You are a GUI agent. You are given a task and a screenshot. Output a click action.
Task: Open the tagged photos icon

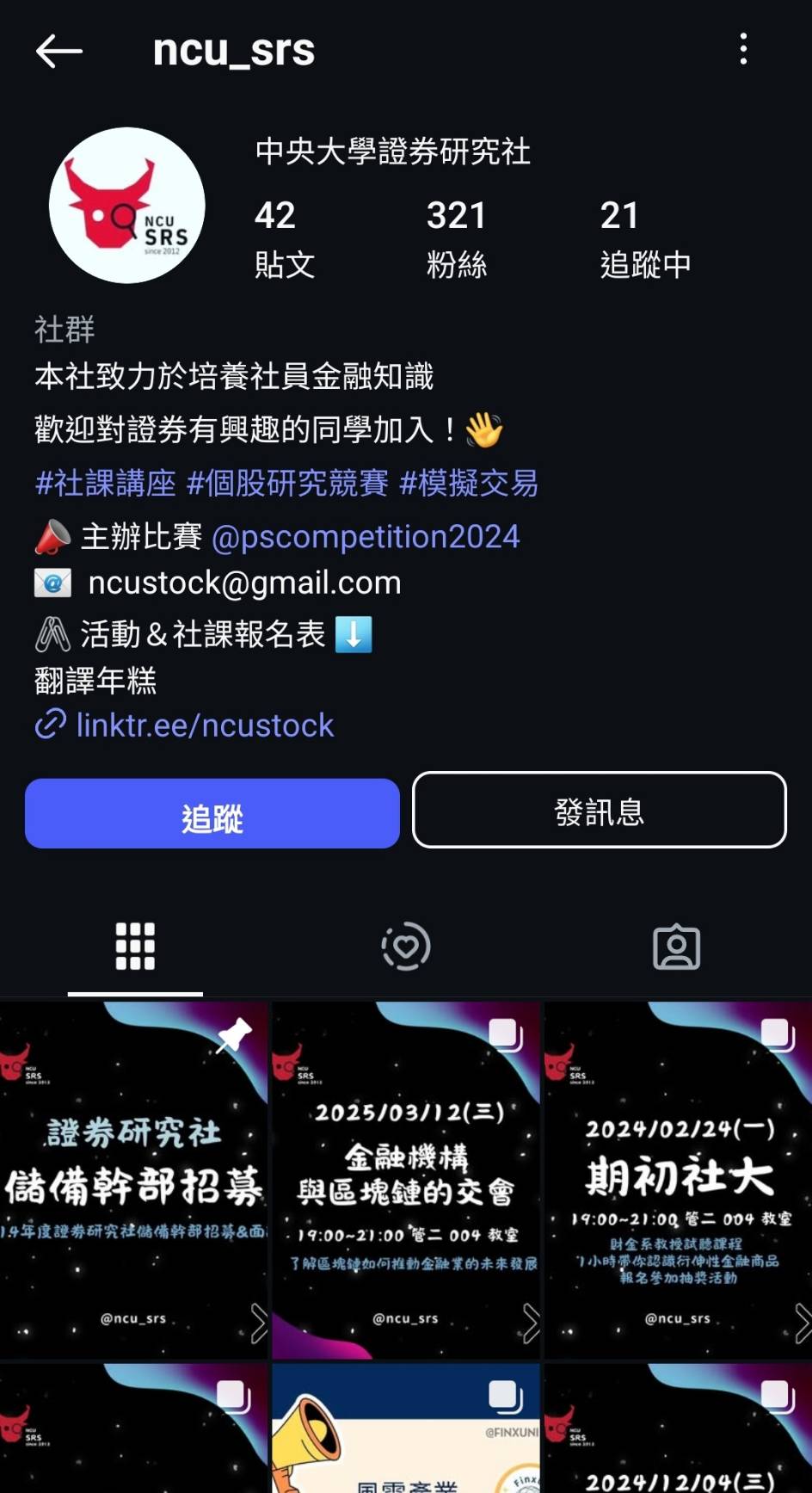pyautogui.click(x=676, y=947)
